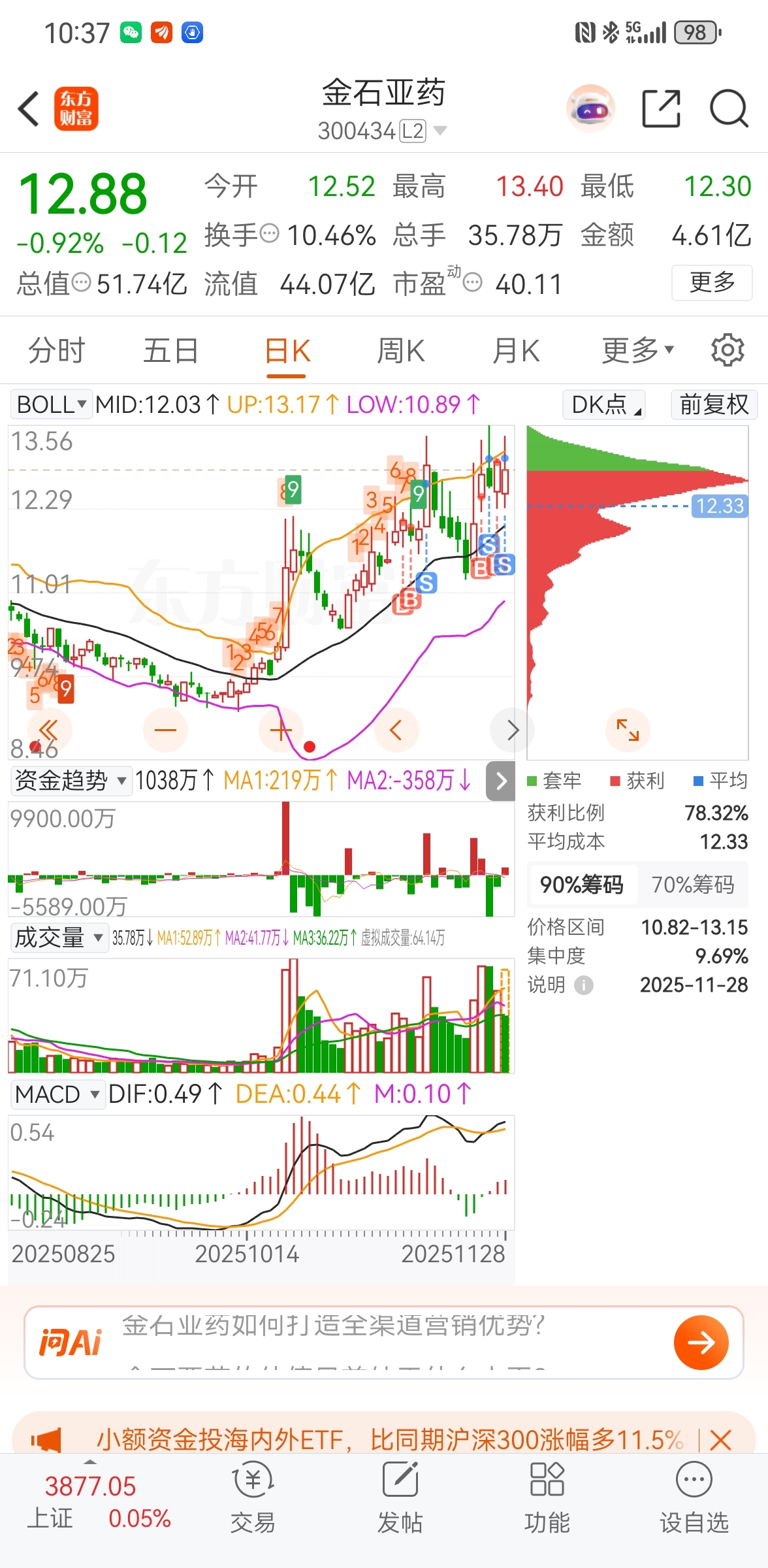768x1568 pixels.
Task: Zoom out the K-line with the minus button
Action: coord(165,730)
